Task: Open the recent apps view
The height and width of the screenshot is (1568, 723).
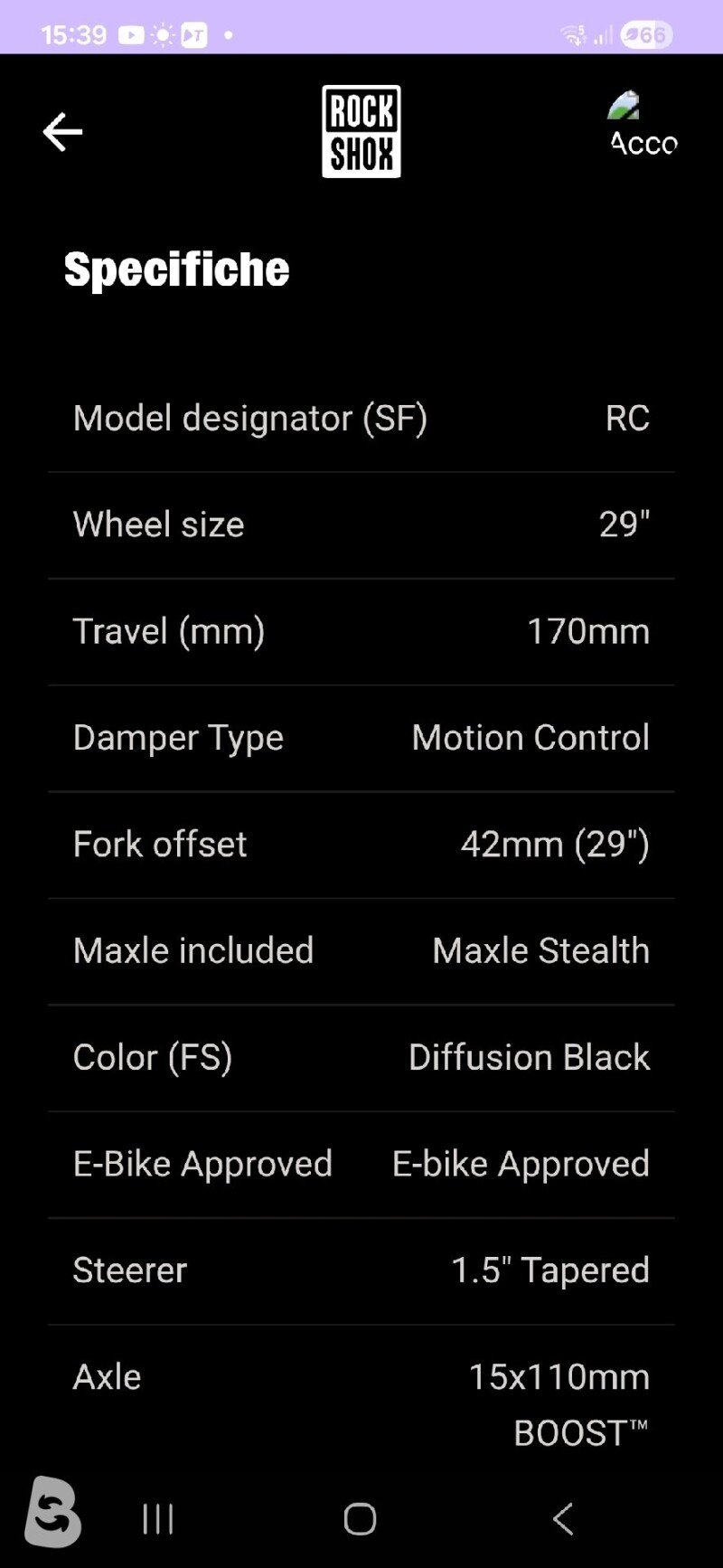Action: click(x=158, y=1518)
